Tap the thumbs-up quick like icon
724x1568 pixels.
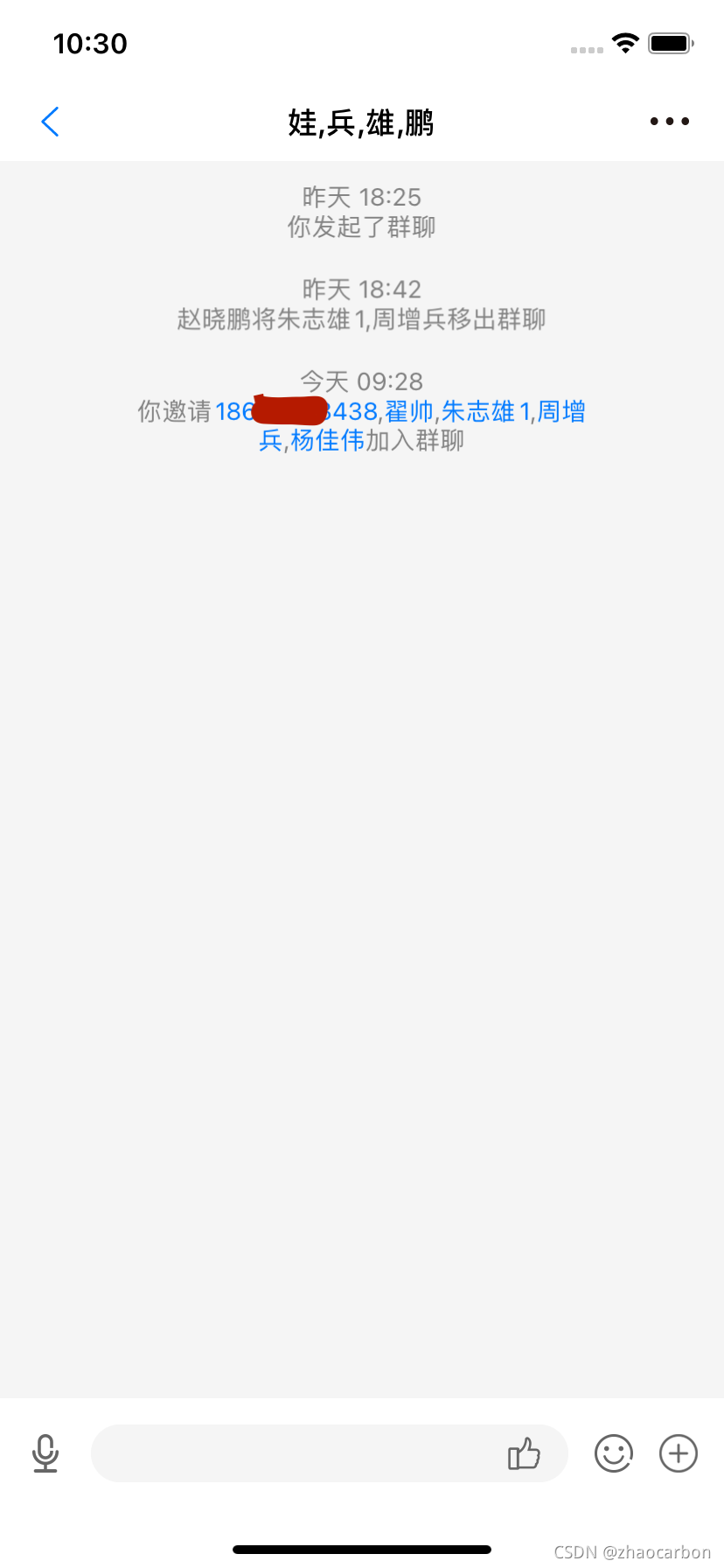[x=525, y=1452]
